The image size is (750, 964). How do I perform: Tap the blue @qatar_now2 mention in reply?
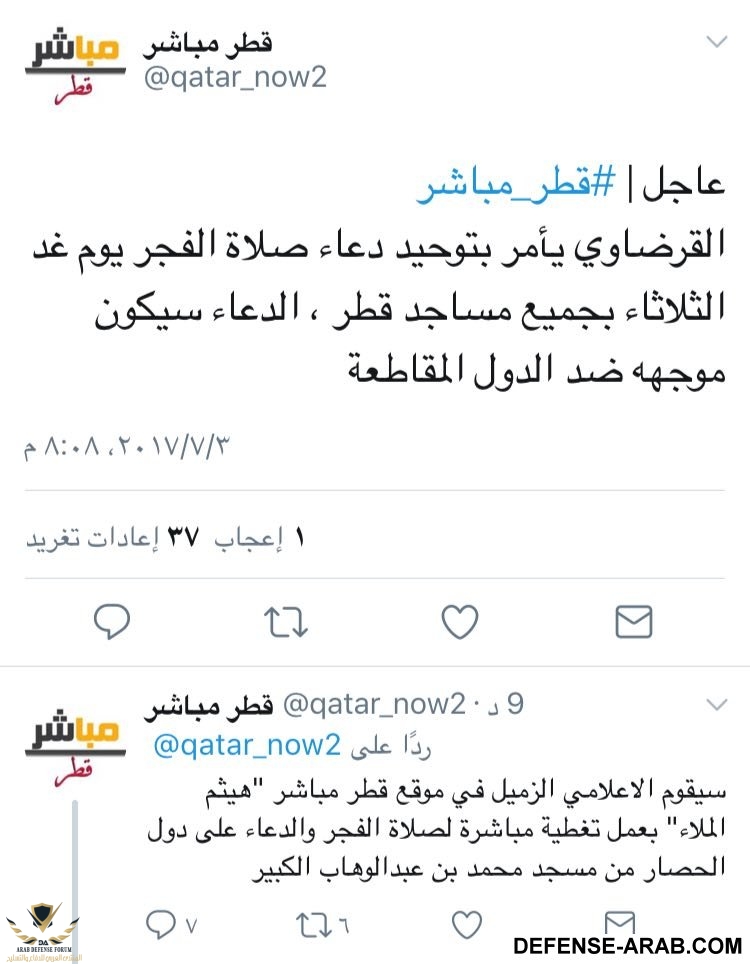[x=247, y=745]
